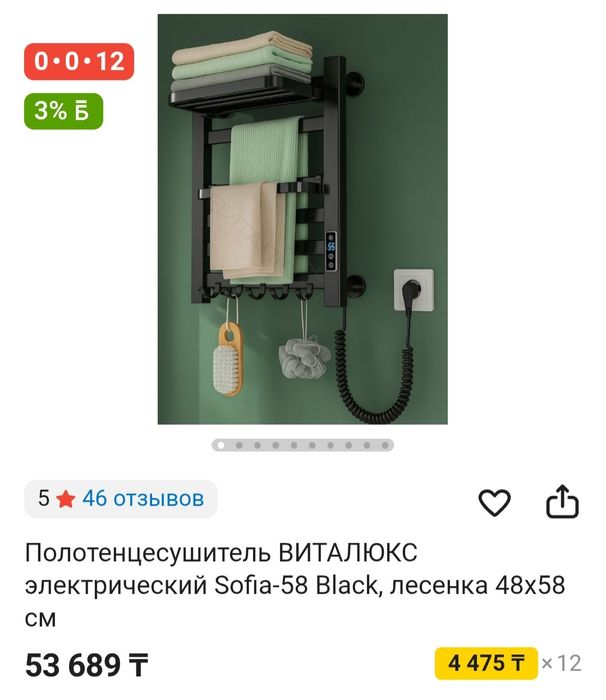The image size is (606, 700).
Task: Tap the 4 475 ₸ installment badge
Action: [485, 663]
